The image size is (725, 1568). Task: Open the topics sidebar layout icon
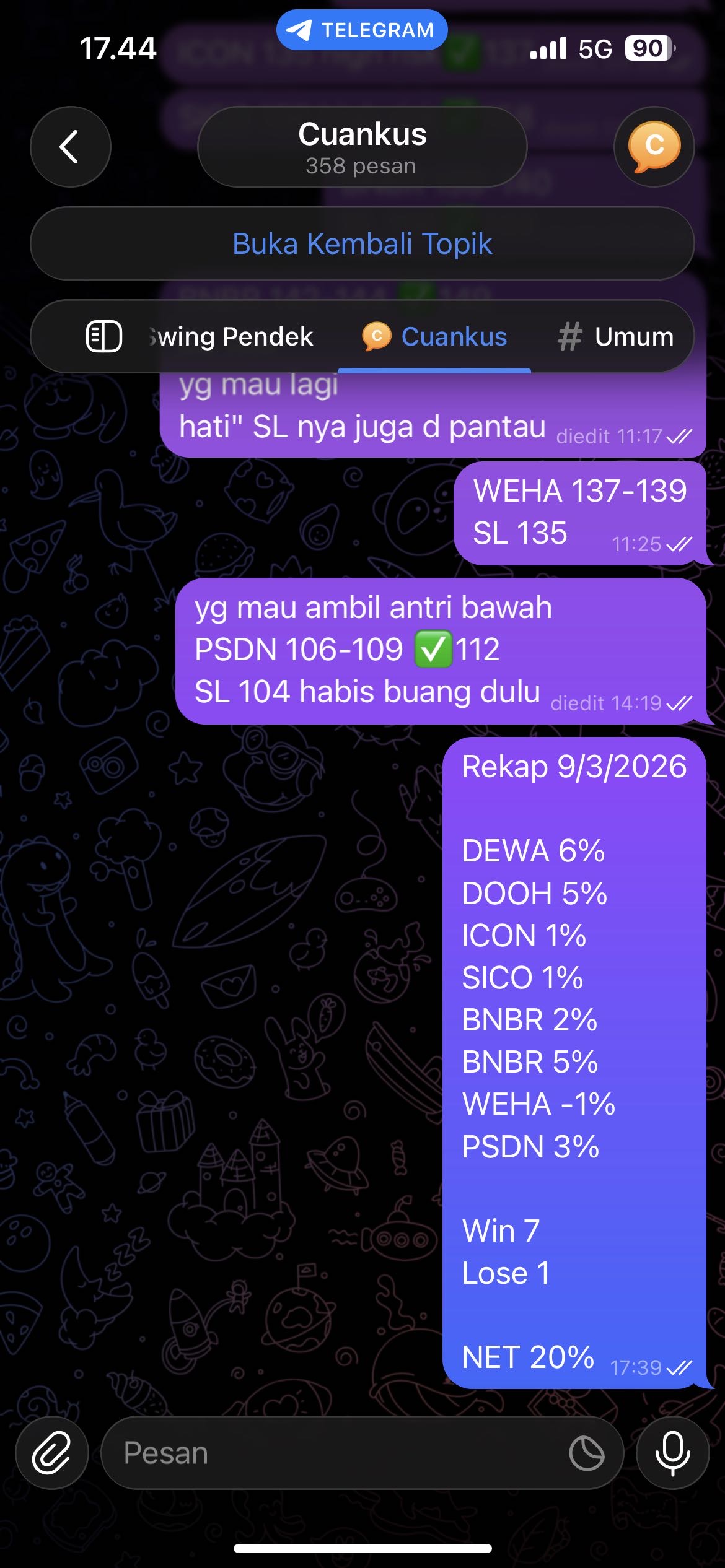[103, 337]
